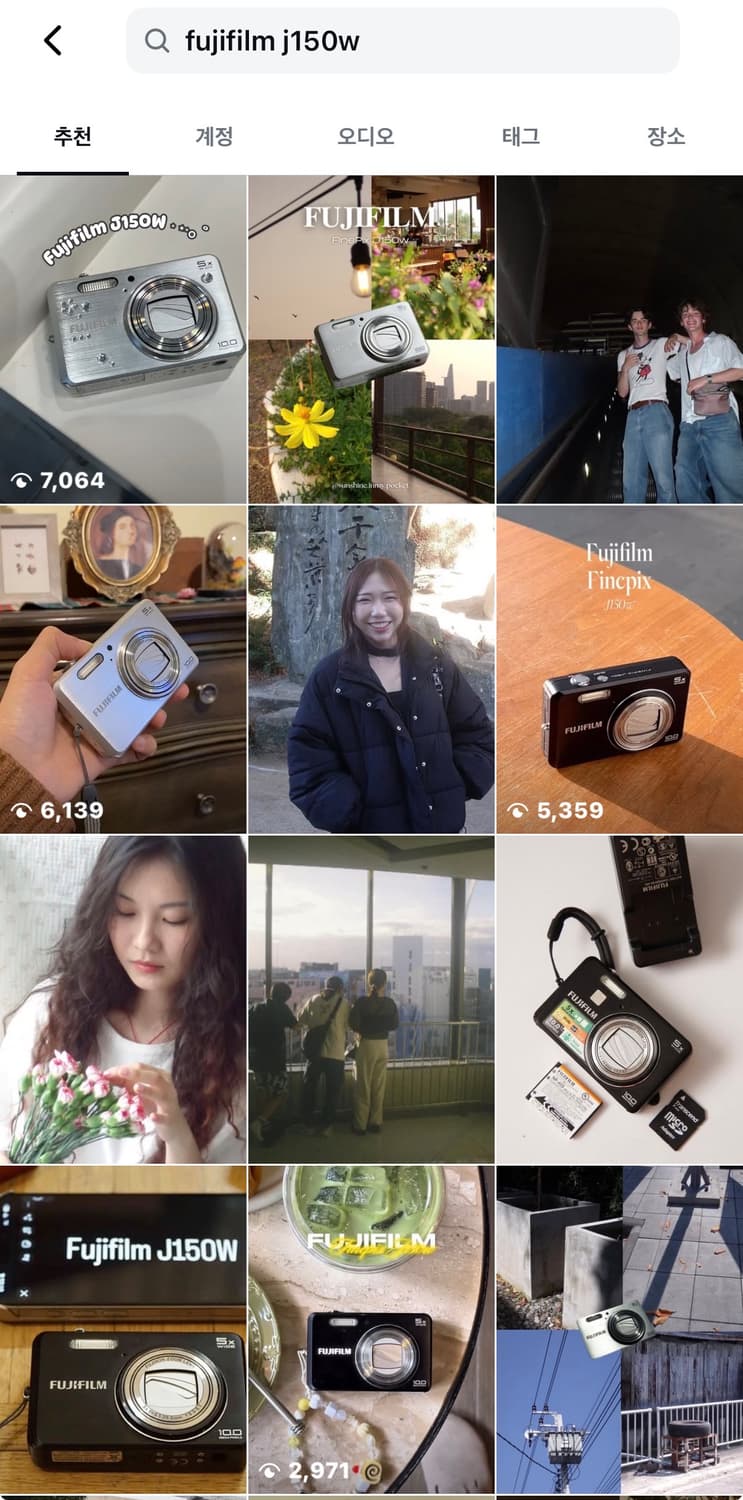
Task: Click the search magnifier icon
Action: pos(157,40)
